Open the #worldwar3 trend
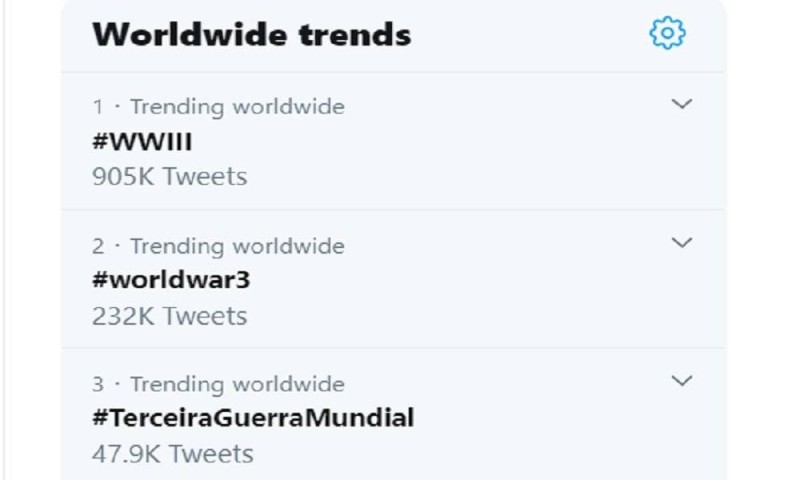The height and width of the screenshot is (480, 800). (x=171, y=280)
